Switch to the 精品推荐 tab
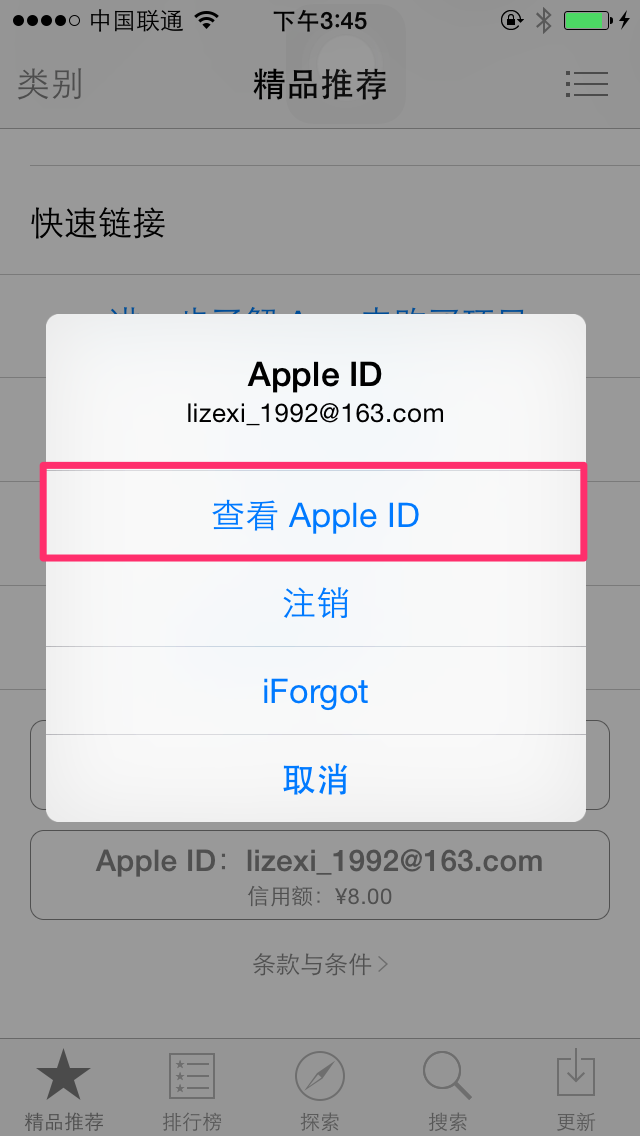The height and width of the screenshot is (1136, 640). point(64,1090)
